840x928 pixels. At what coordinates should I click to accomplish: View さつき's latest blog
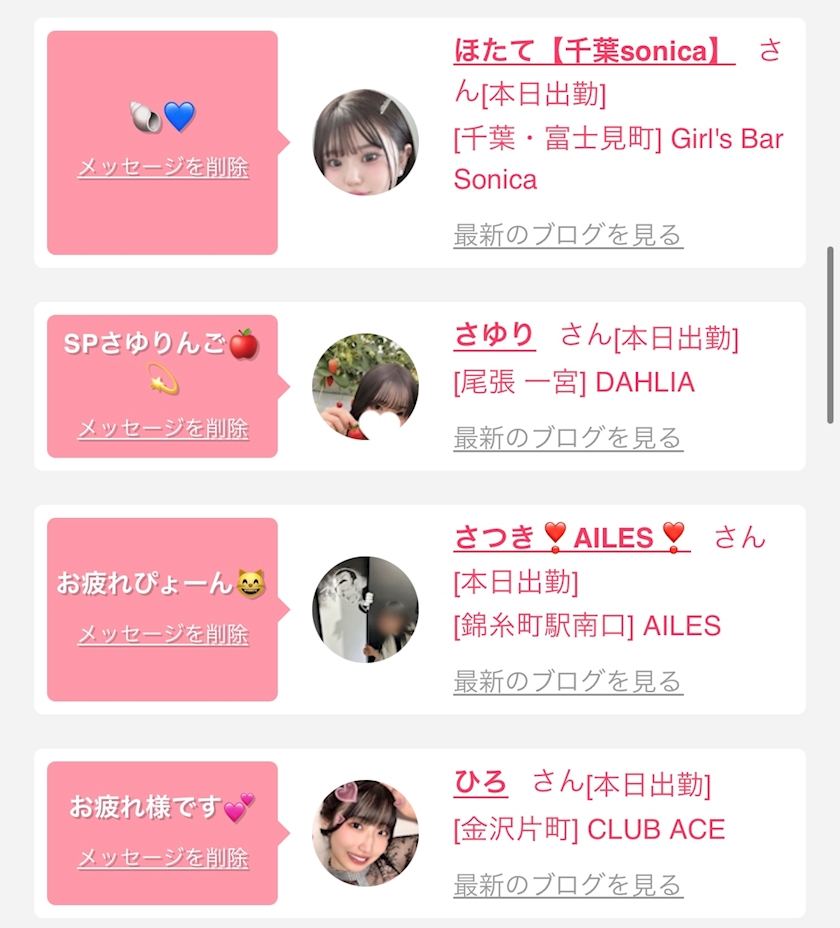[568, 682]
